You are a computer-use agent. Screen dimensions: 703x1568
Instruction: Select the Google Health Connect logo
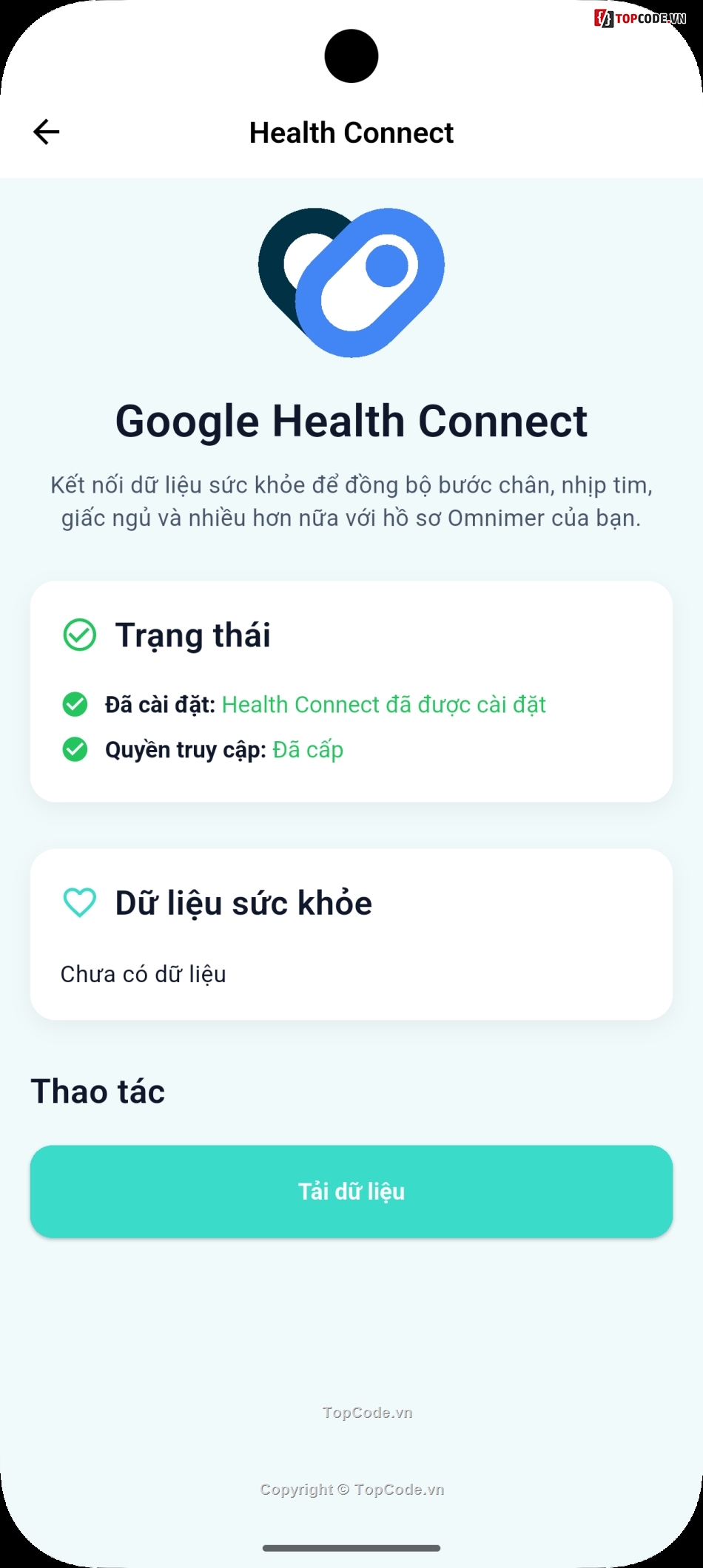pos(351,281)
